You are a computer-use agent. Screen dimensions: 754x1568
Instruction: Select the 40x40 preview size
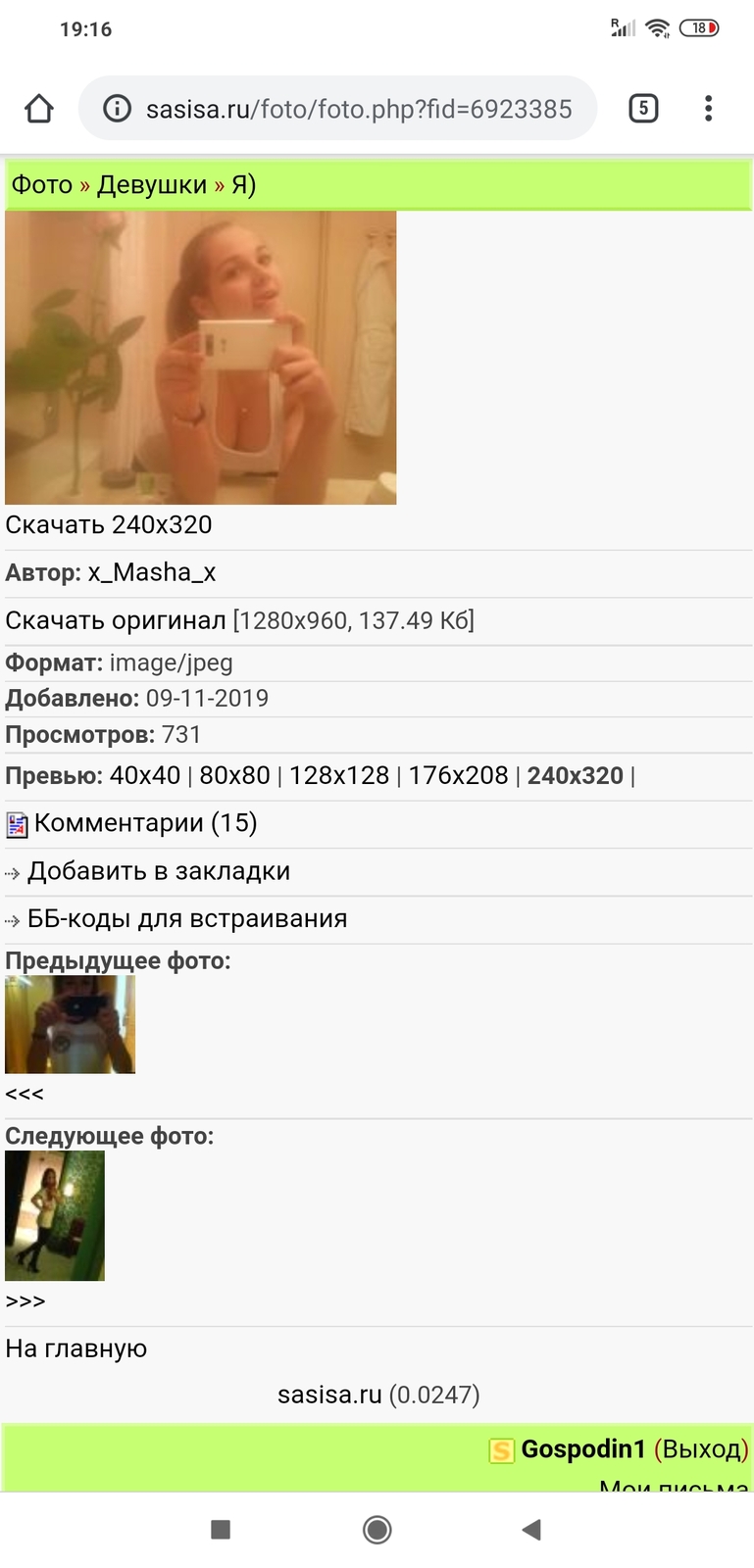(x=145, y=776)
